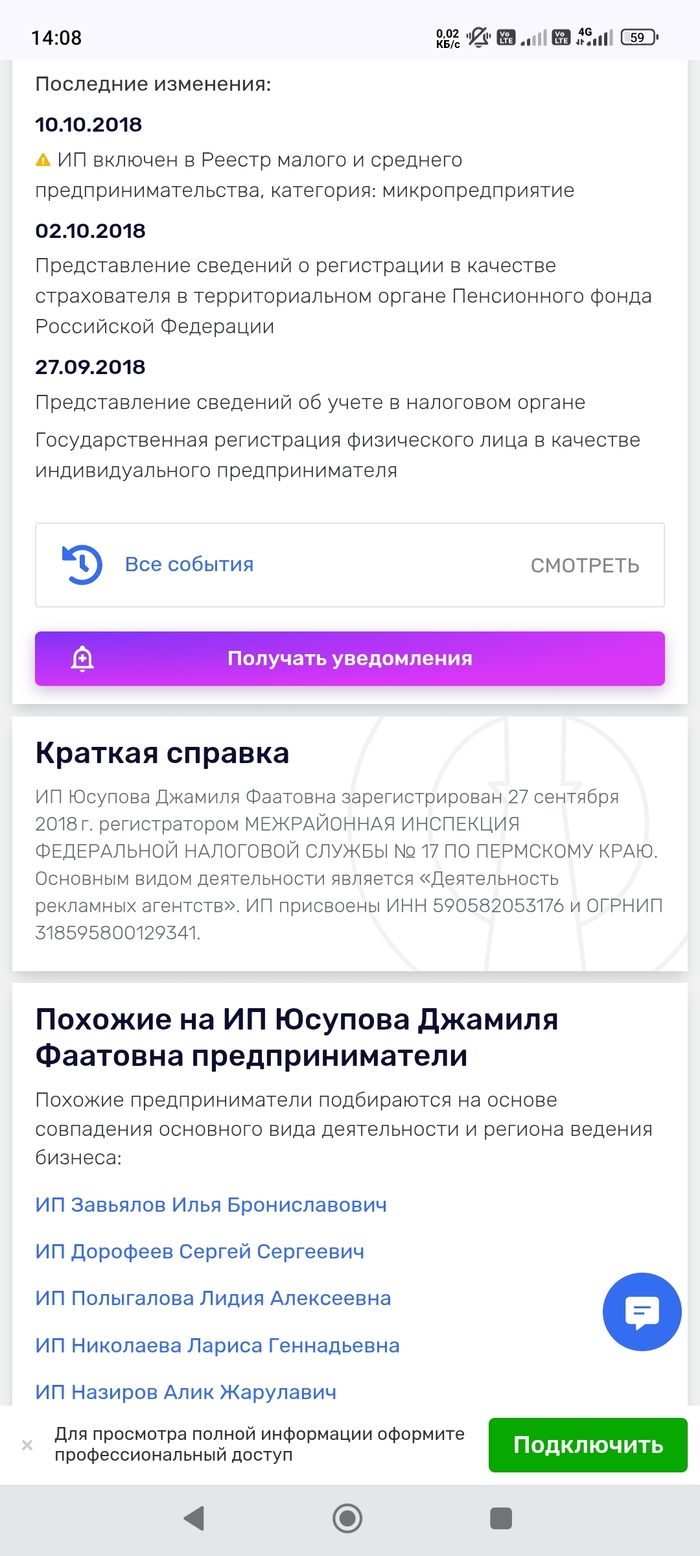
Task: Open ИП Дорофеев Сергей Сергеевич link
Action: pos(200,1252)
